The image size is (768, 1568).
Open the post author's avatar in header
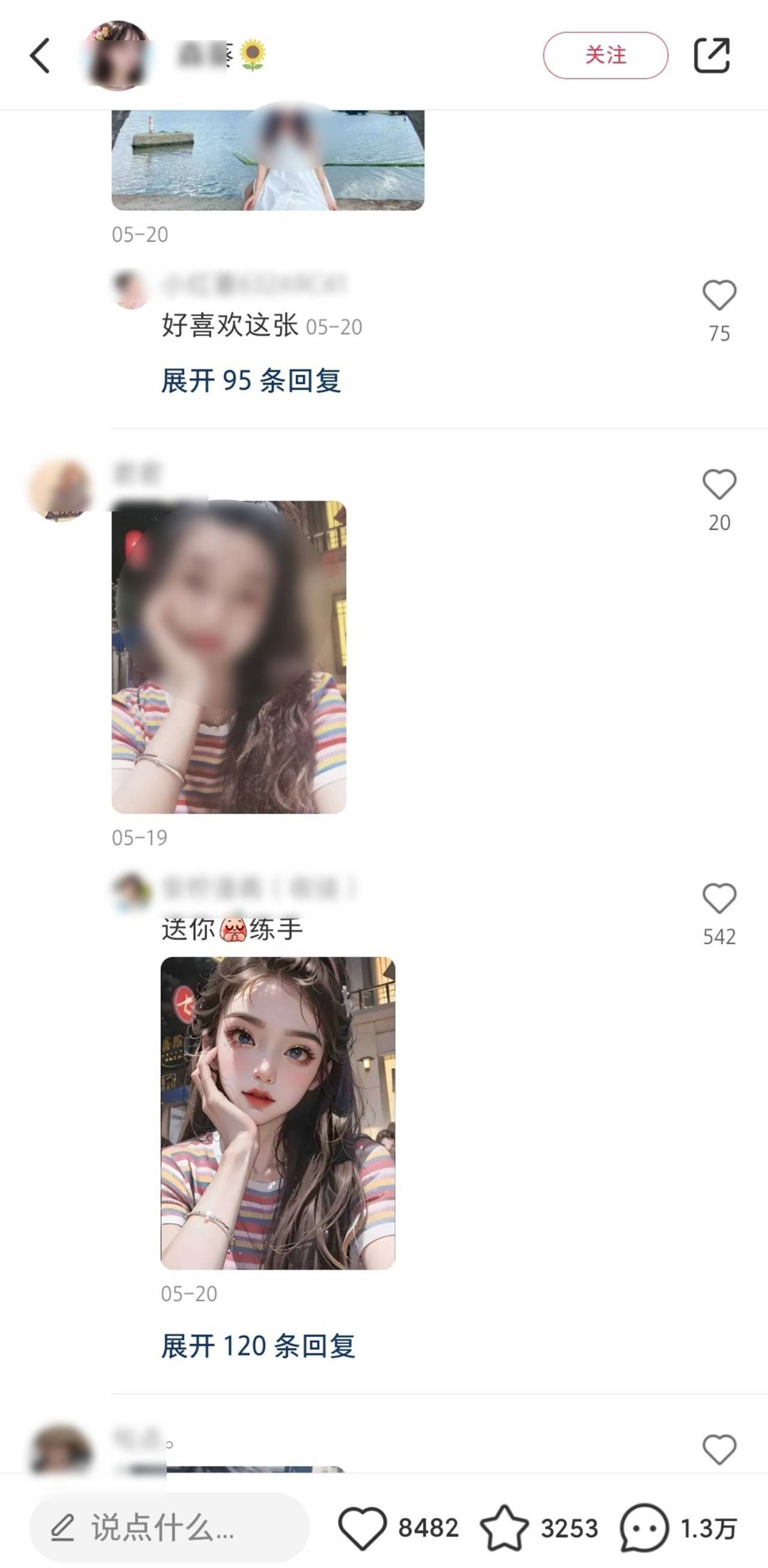point(117,55)
